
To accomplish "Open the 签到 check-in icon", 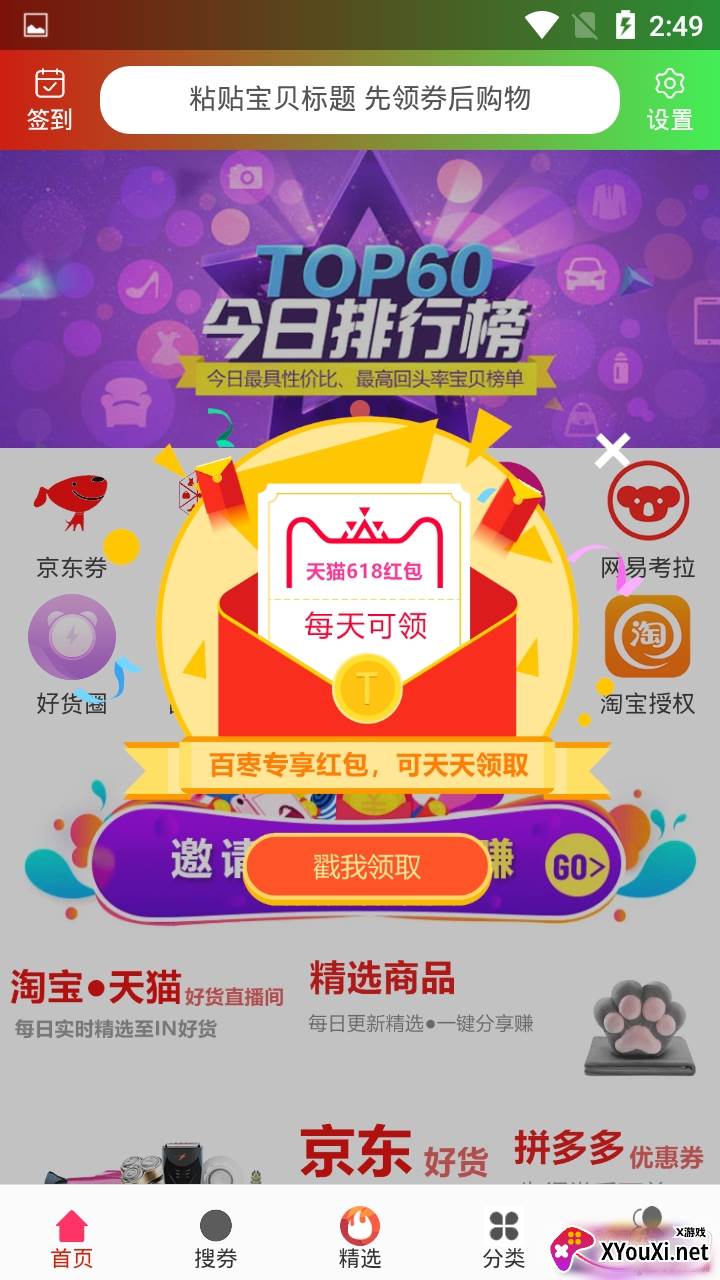I will coord(49,100).
